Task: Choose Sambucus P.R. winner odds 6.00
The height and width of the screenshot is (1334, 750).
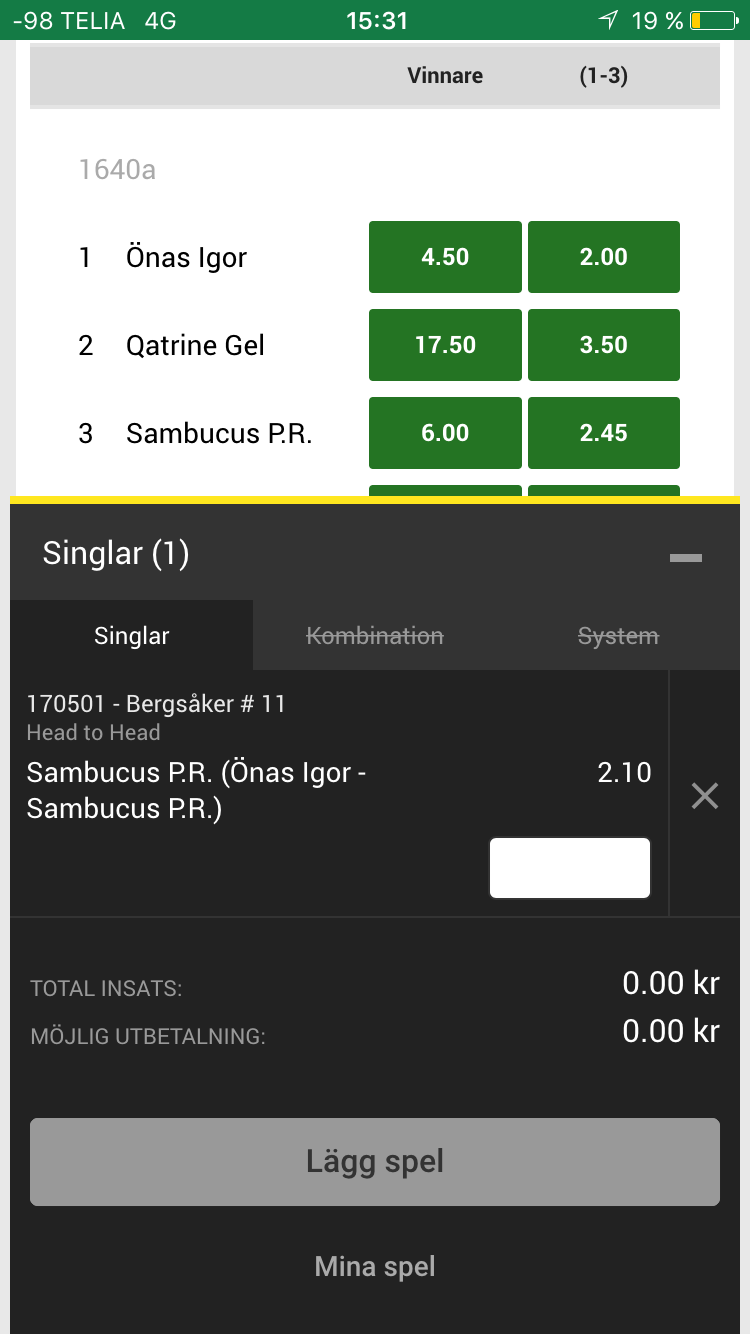Action: (x=445, y=433)
